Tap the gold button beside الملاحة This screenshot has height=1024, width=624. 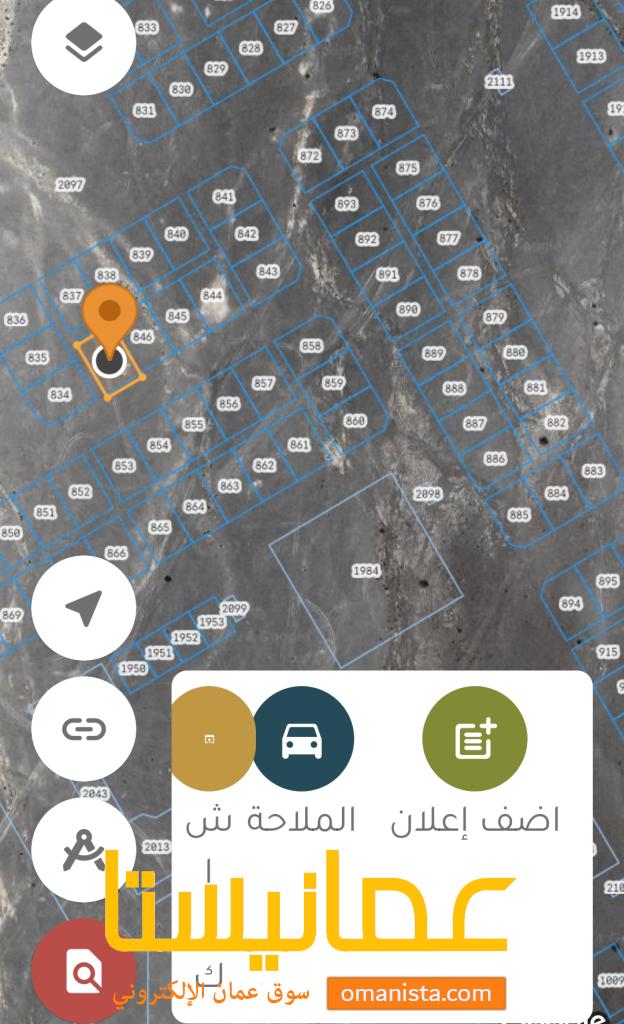[210, 739]
